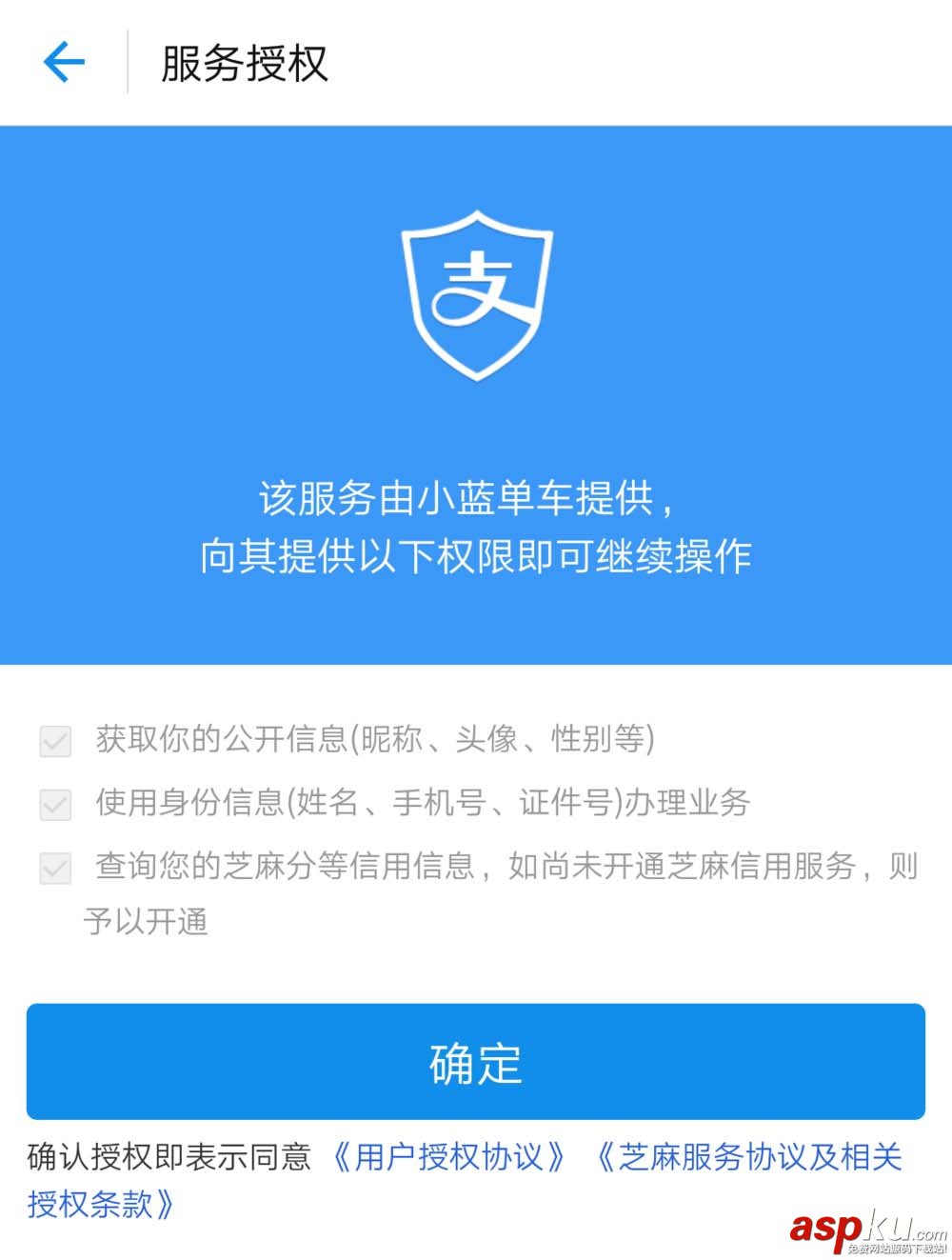
Task: Click the blue 确定 button background area
Action: (x=476, y=1062)
